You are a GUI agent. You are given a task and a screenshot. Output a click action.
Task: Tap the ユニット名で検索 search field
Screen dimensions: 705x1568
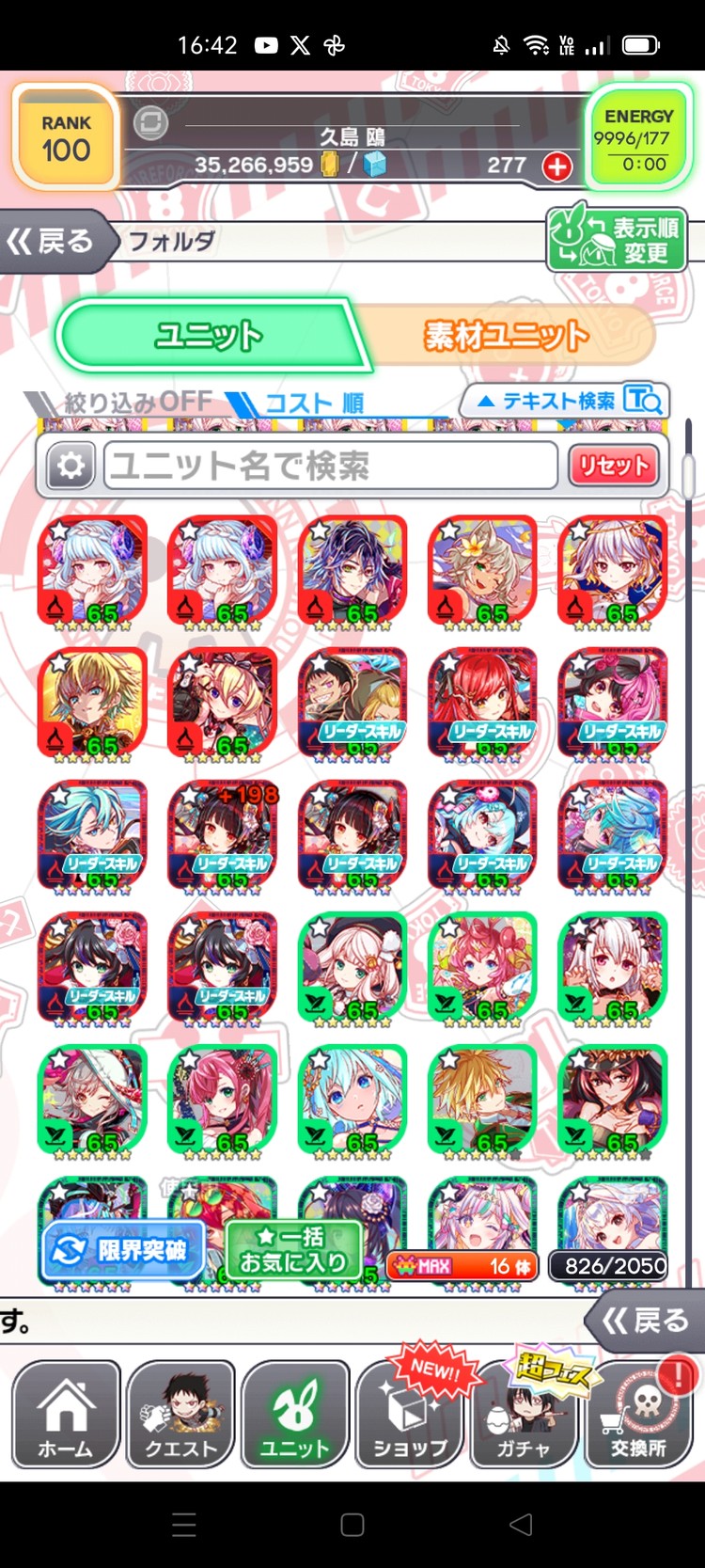tap(329, 466)
